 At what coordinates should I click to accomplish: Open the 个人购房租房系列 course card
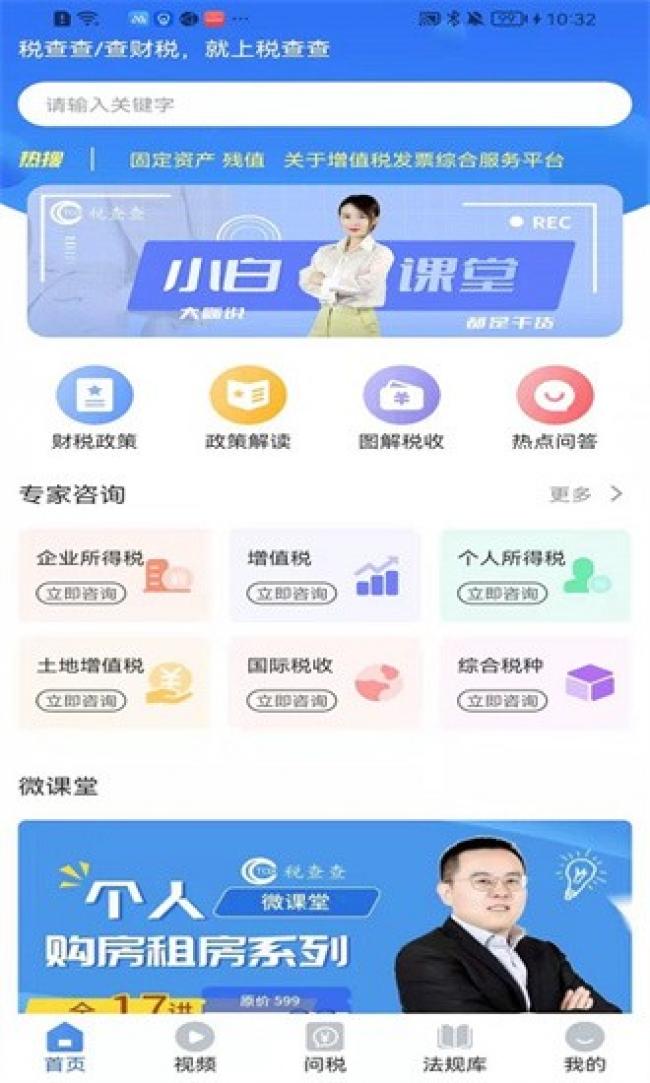click(325, 917)
